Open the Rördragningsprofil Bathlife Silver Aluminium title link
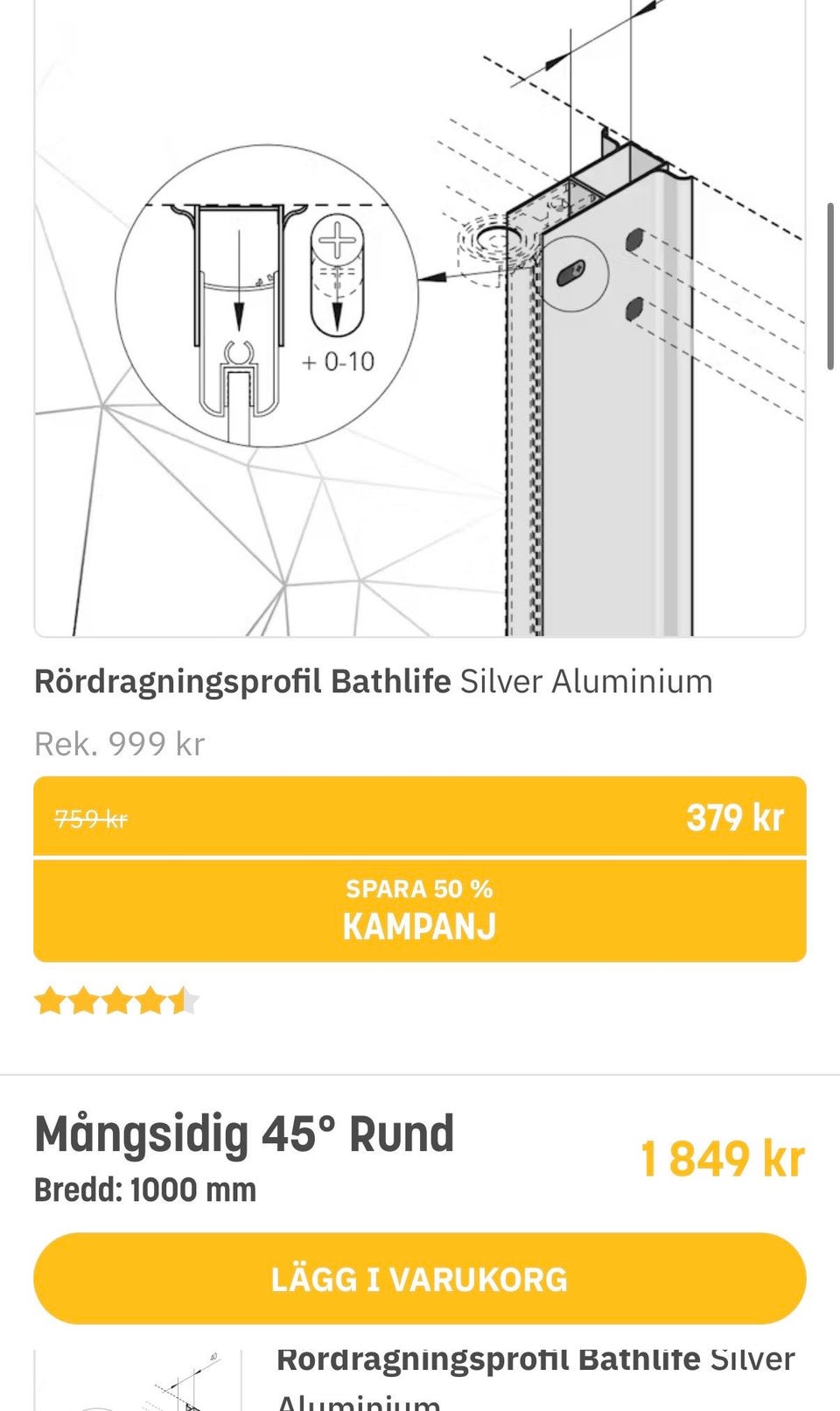 (374, 681)
